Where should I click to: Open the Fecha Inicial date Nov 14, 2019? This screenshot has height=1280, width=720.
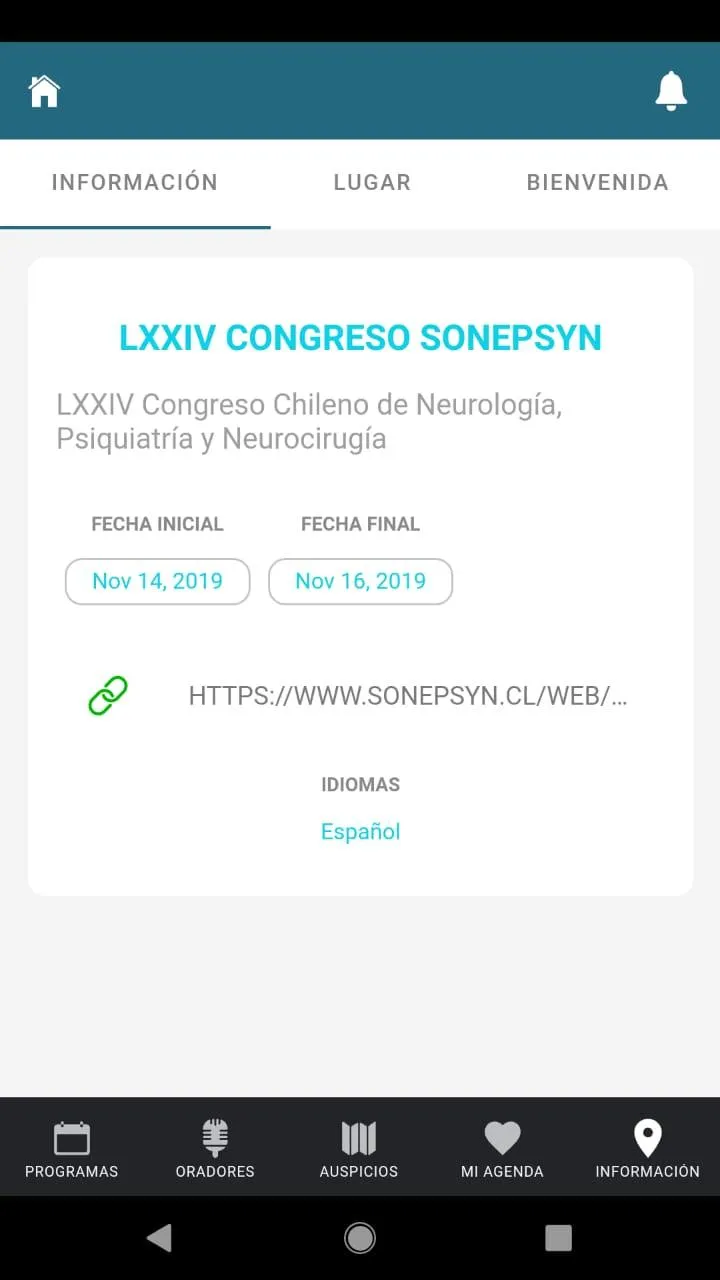(x=157, y=581)
